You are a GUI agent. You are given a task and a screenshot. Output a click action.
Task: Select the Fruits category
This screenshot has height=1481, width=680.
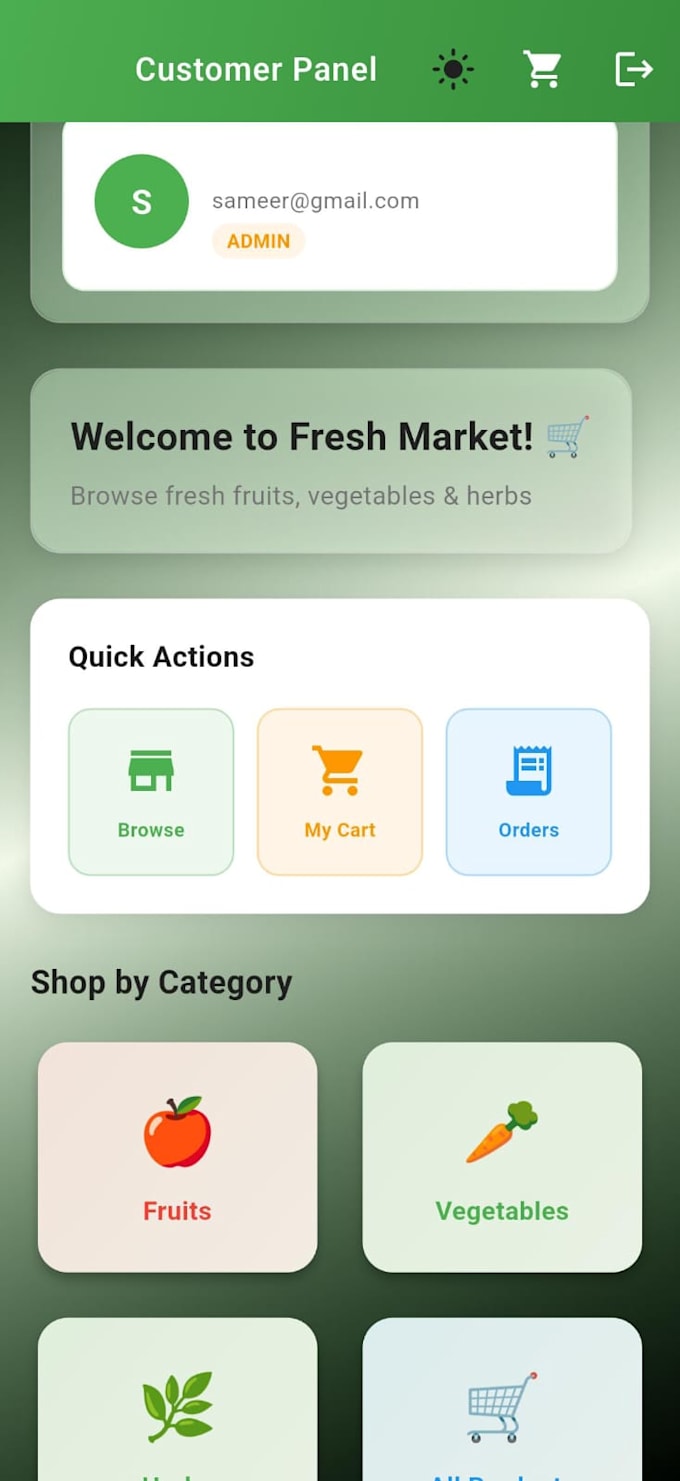coord(177,1157)
